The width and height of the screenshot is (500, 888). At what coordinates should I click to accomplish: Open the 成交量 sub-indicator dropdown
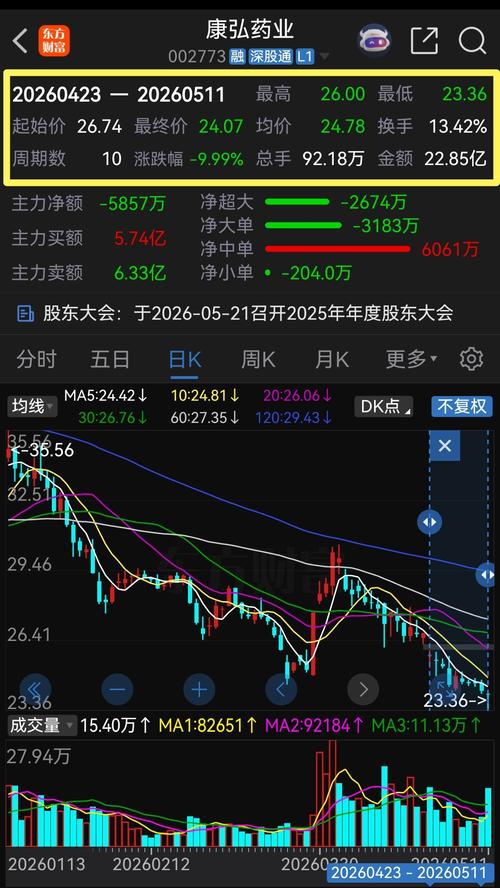(x=41, y=725)
